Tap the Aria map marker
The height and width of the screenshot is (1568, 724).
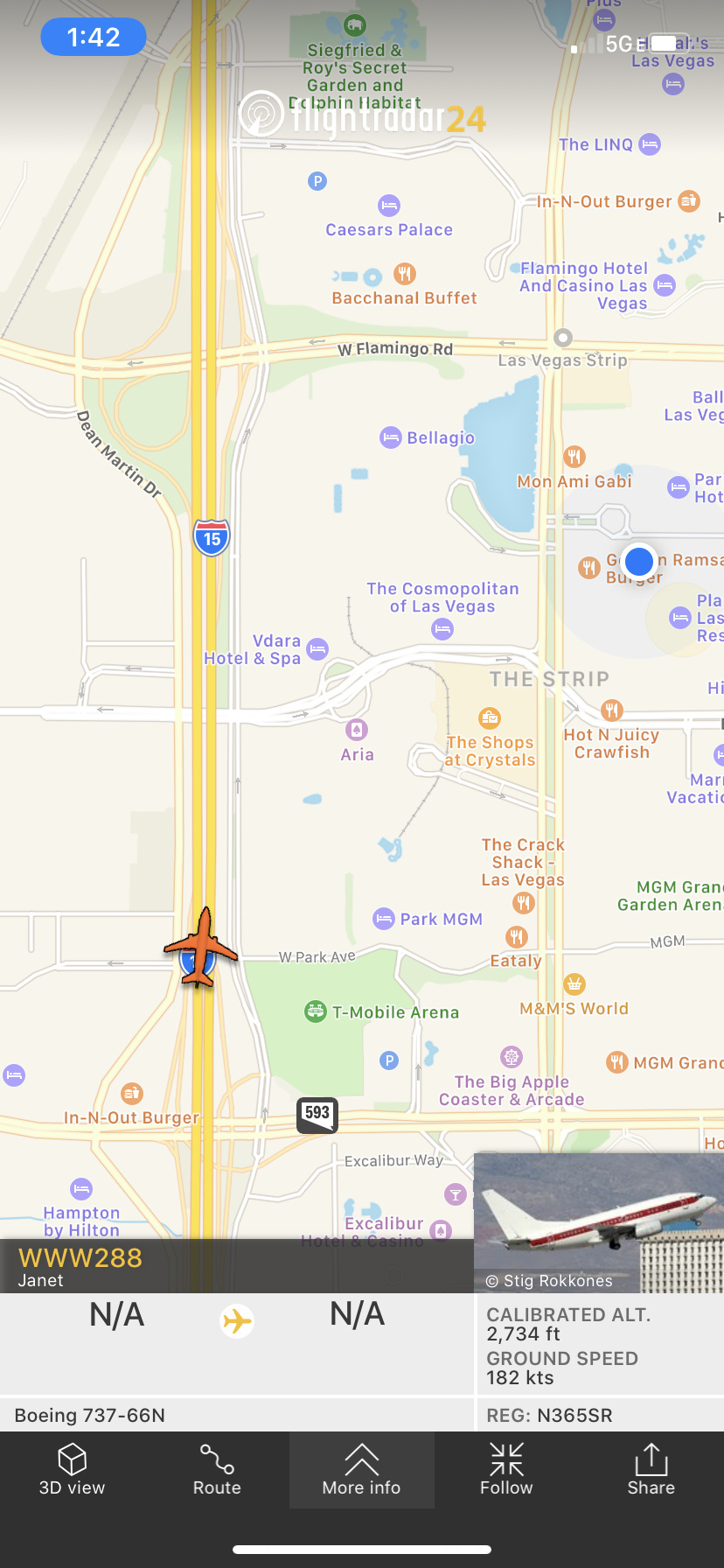point(357,729)
